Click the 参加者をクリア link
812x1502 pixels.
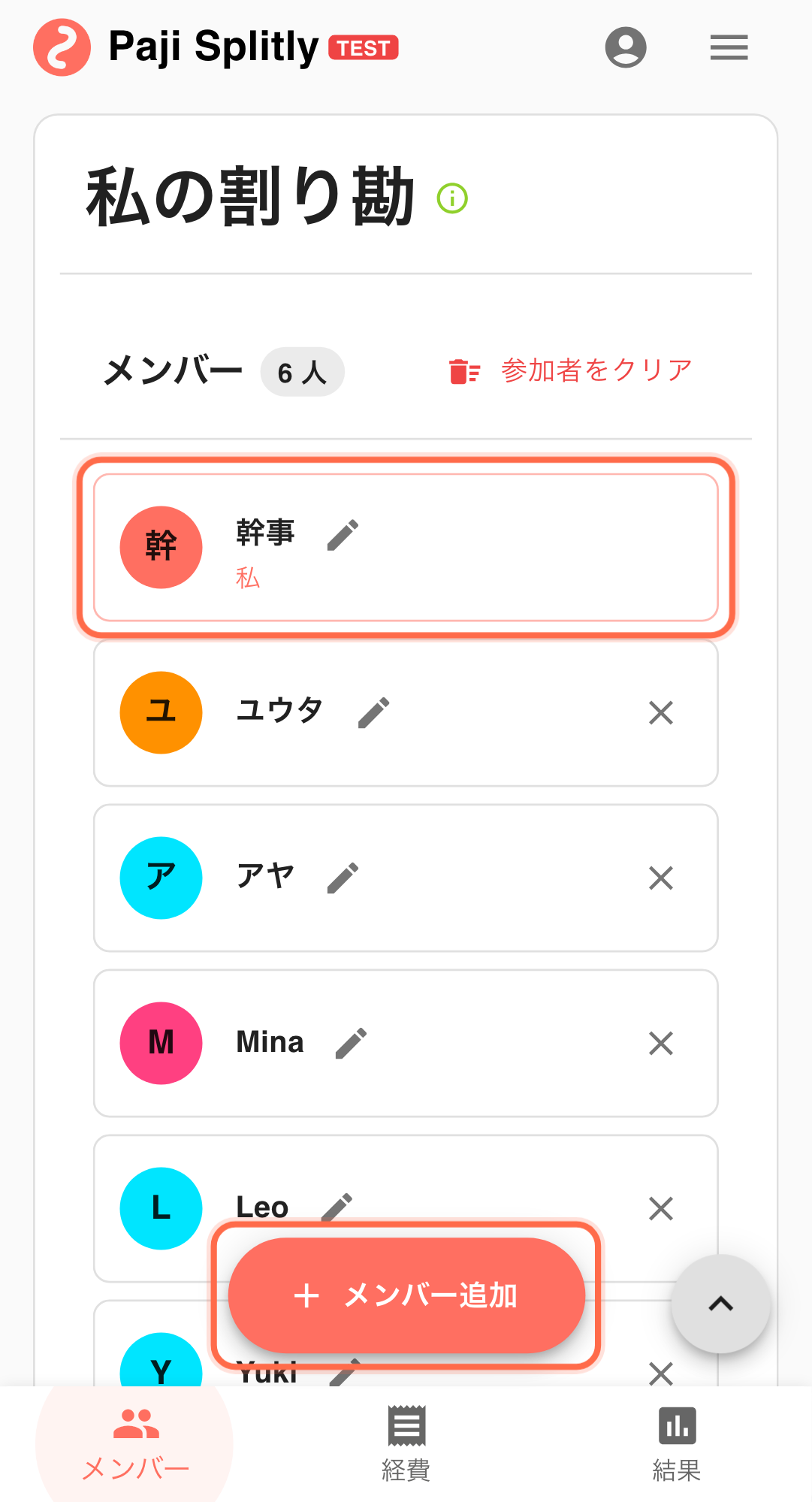(x=596, y=368)
